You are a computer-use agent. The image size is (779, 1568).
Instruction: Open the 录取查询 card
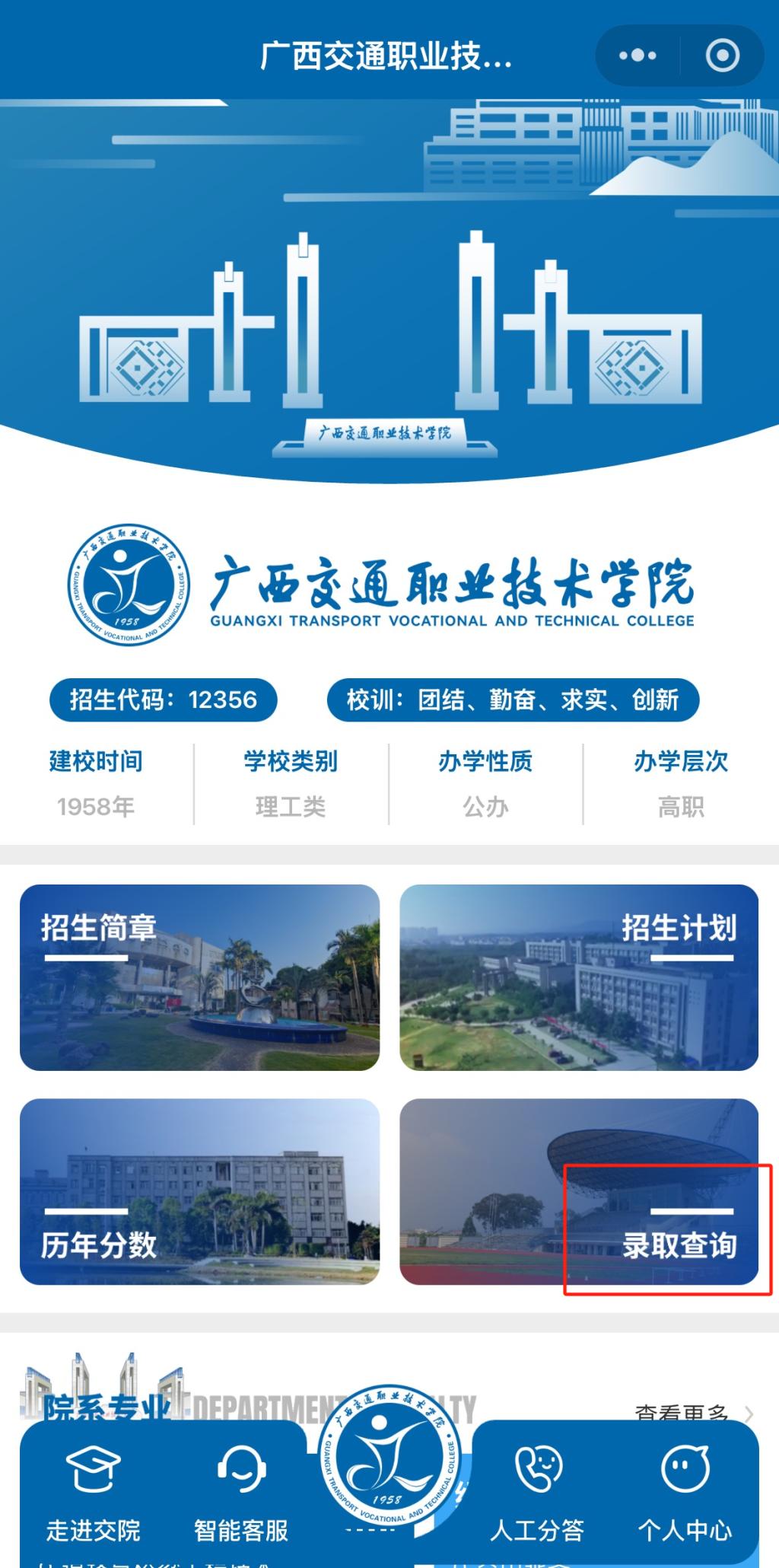tap(579, 1191)
